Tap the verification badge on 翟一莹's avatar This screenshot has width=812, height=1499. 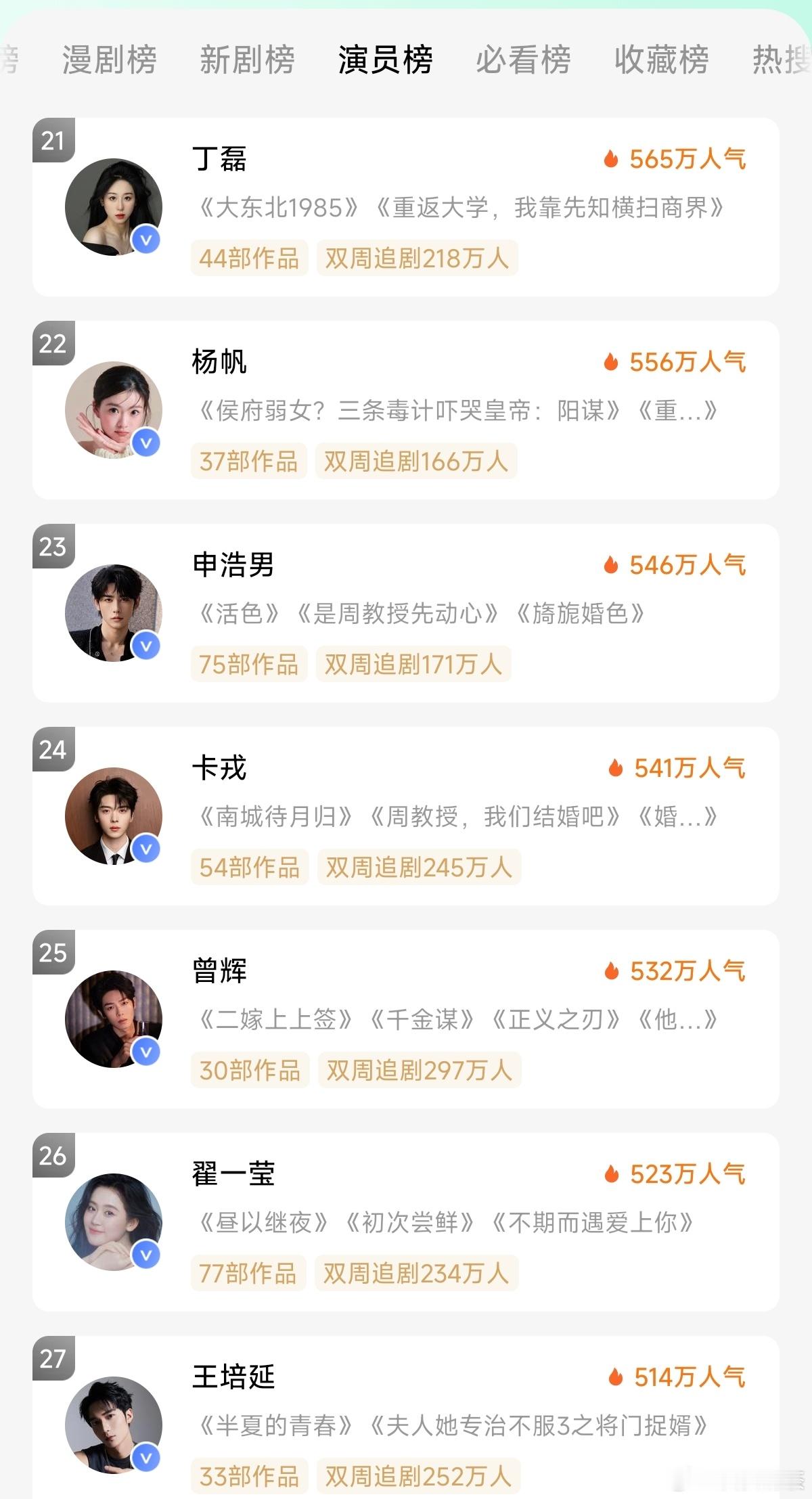point(144,1255)
